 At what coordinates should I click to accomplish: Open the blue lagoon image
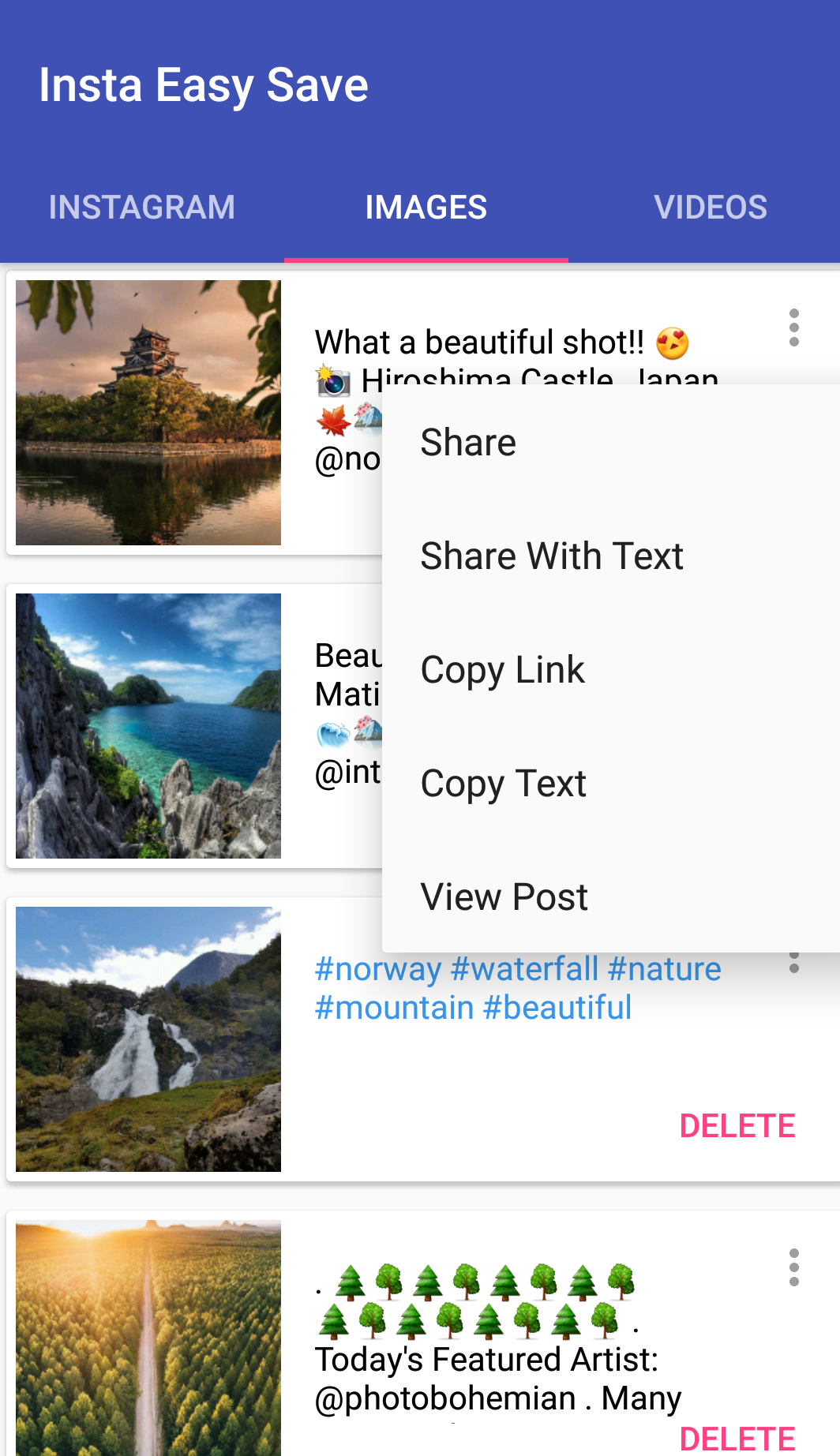(x=148, y=726)
